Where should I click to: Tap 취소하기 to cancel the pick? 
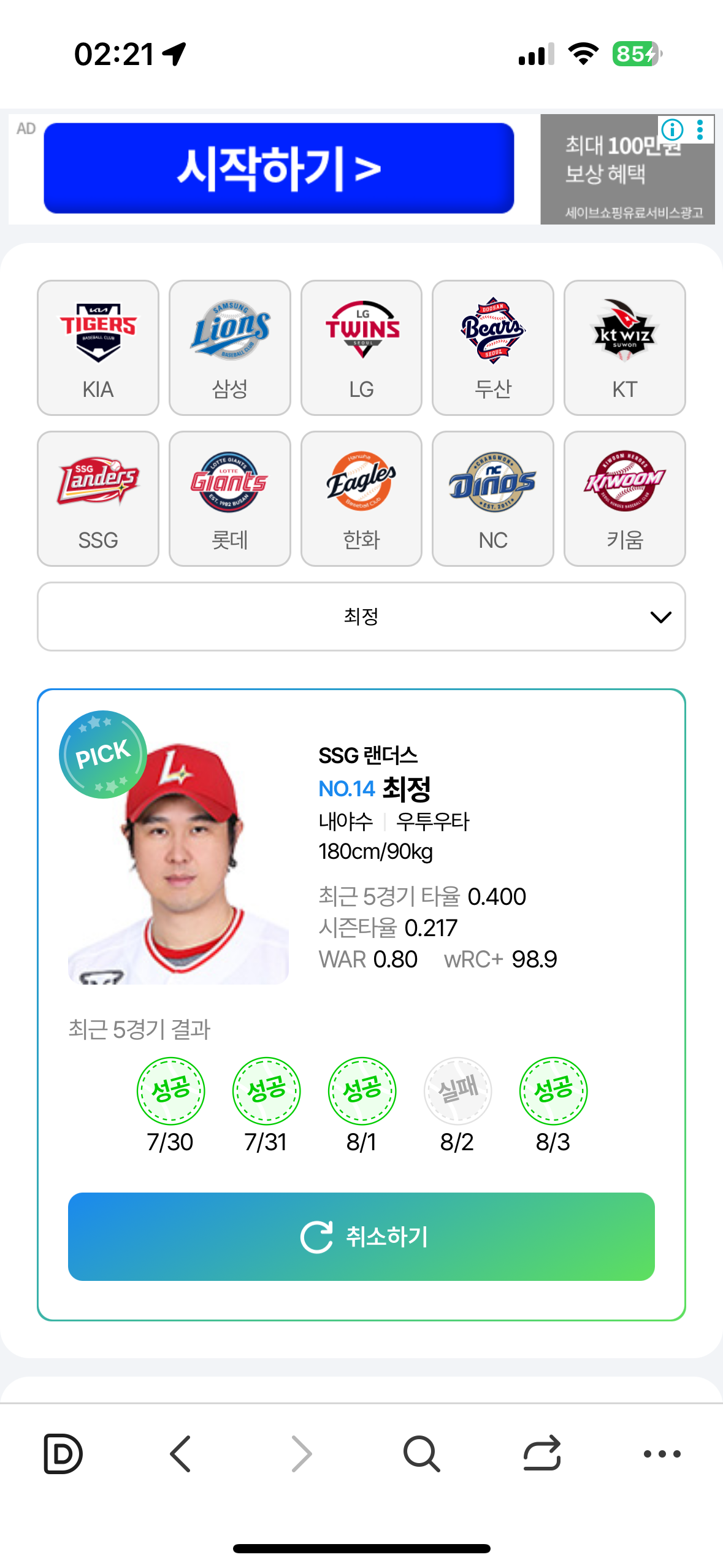coord(361,1236)
